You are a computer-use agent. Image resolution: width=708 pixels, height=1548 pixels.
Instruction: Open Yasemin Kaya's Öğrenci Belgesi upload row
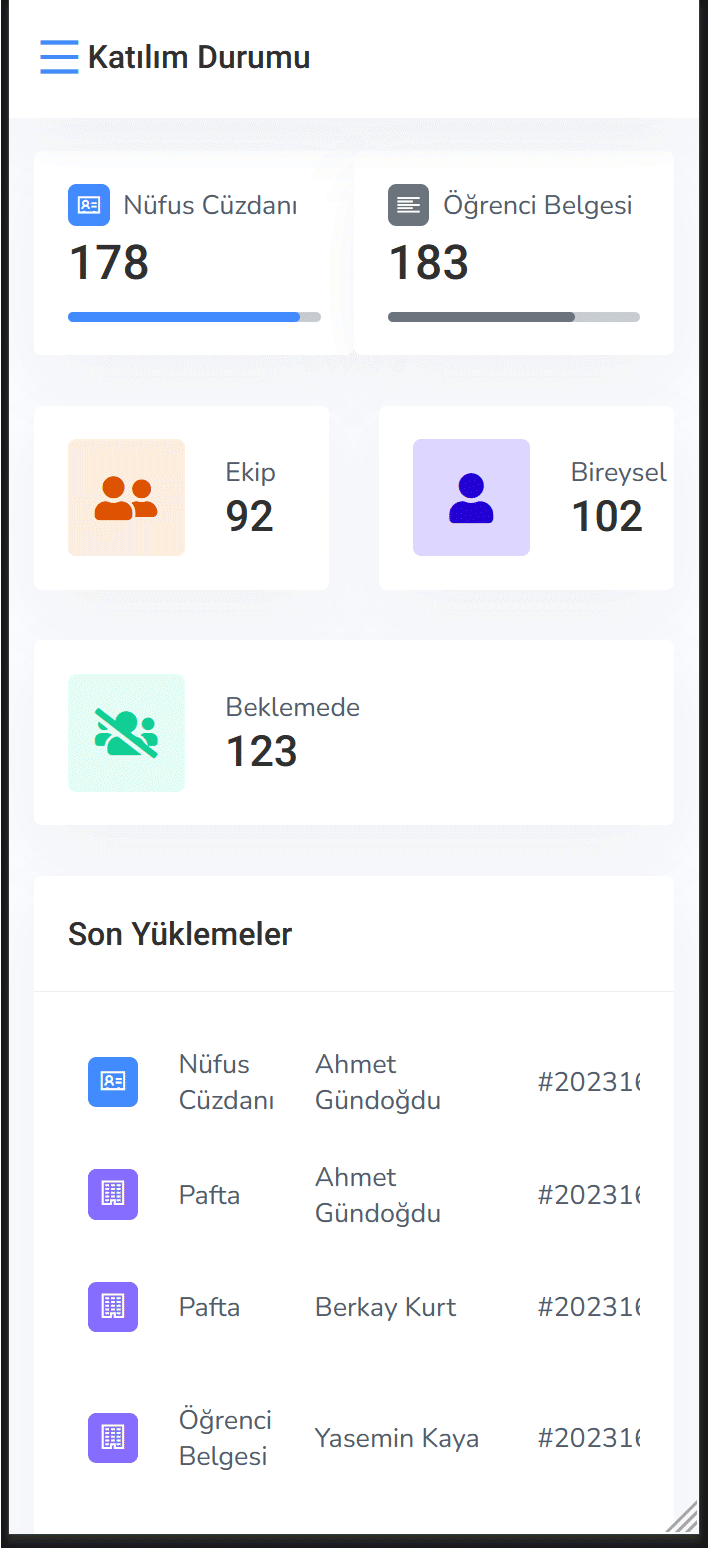[355, 1438]
